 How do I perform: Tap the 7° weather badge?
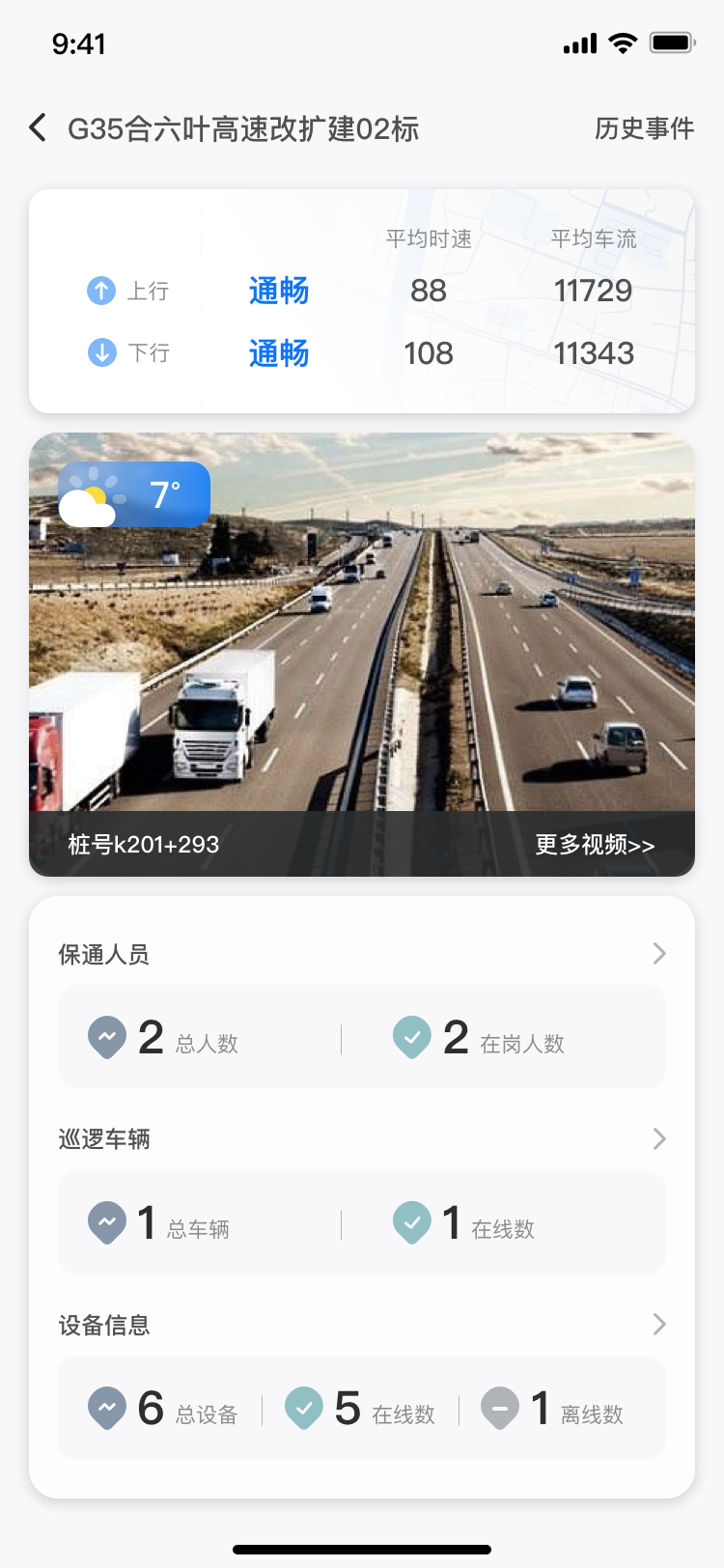pyautogui.click(x=134, y=494)
